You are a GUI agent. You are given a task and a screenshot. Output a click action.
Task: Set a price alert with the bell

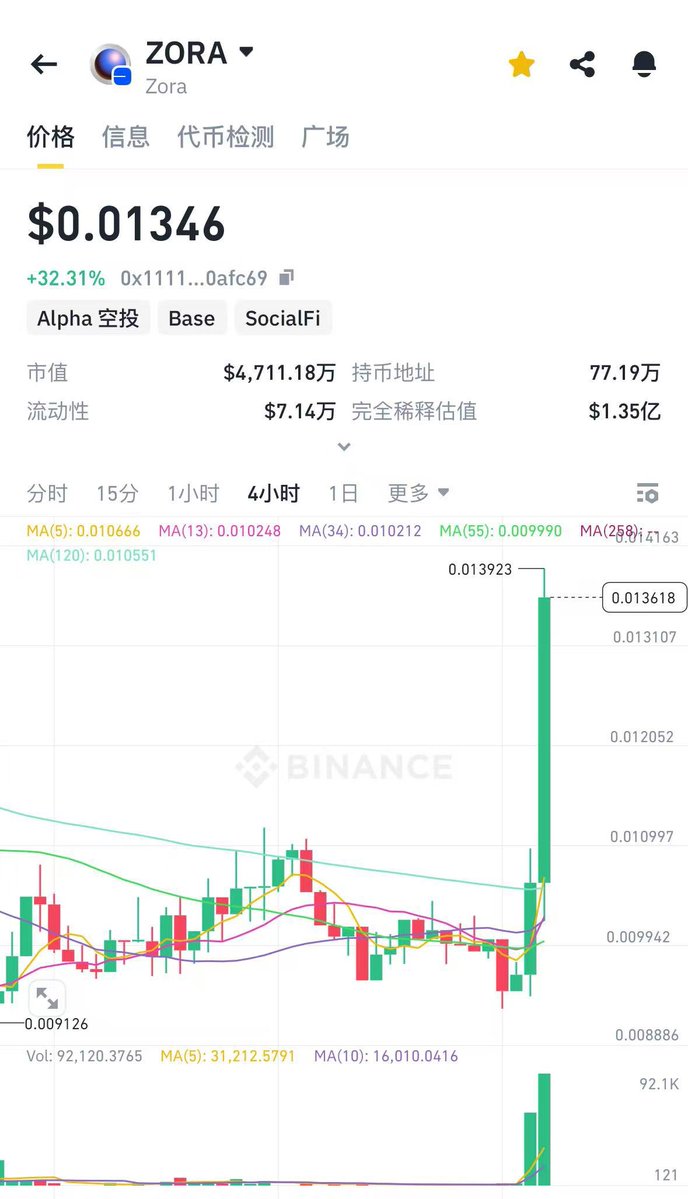644,64
